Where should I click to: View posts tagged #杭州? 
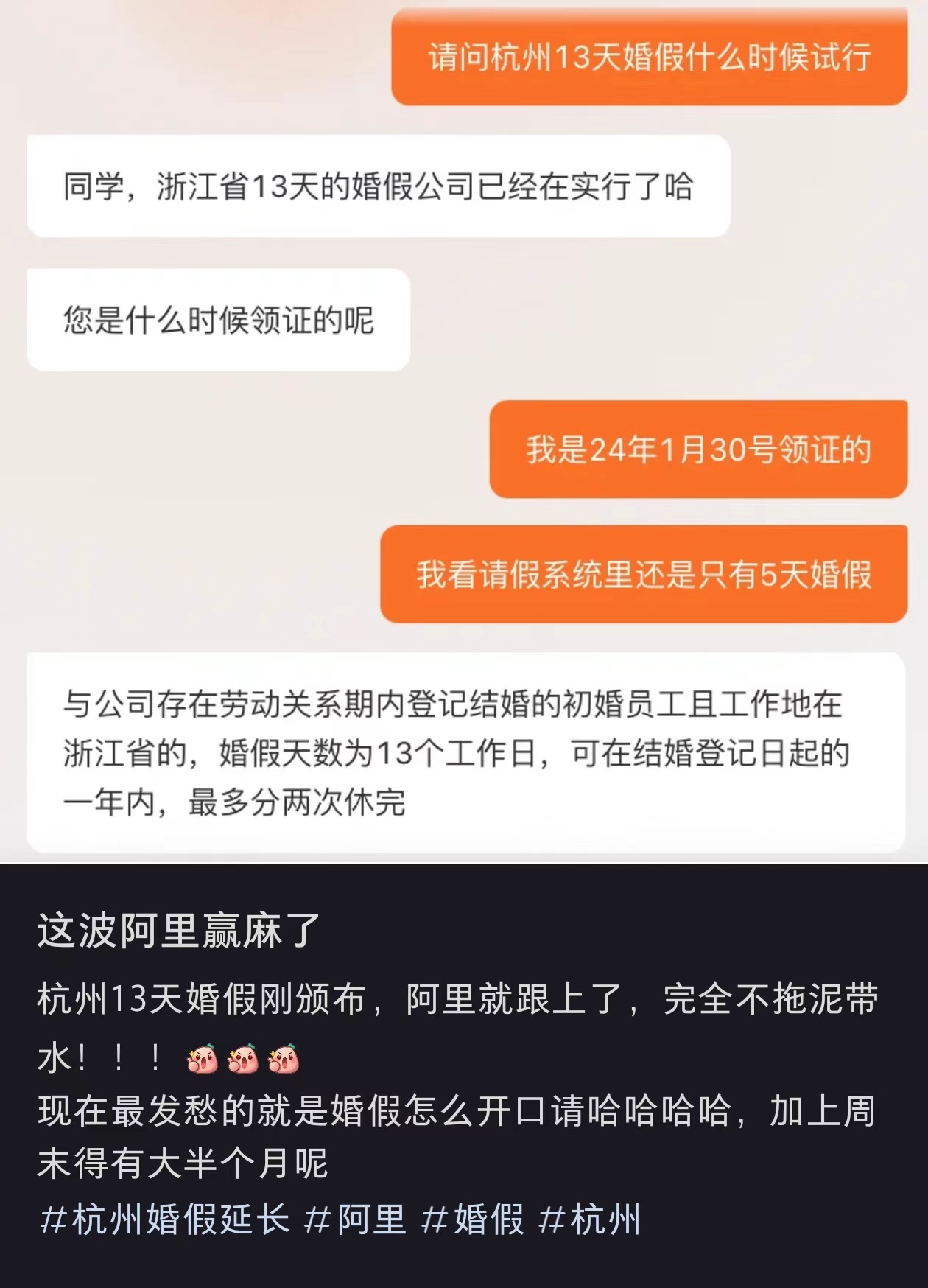tap(590, 1219)
